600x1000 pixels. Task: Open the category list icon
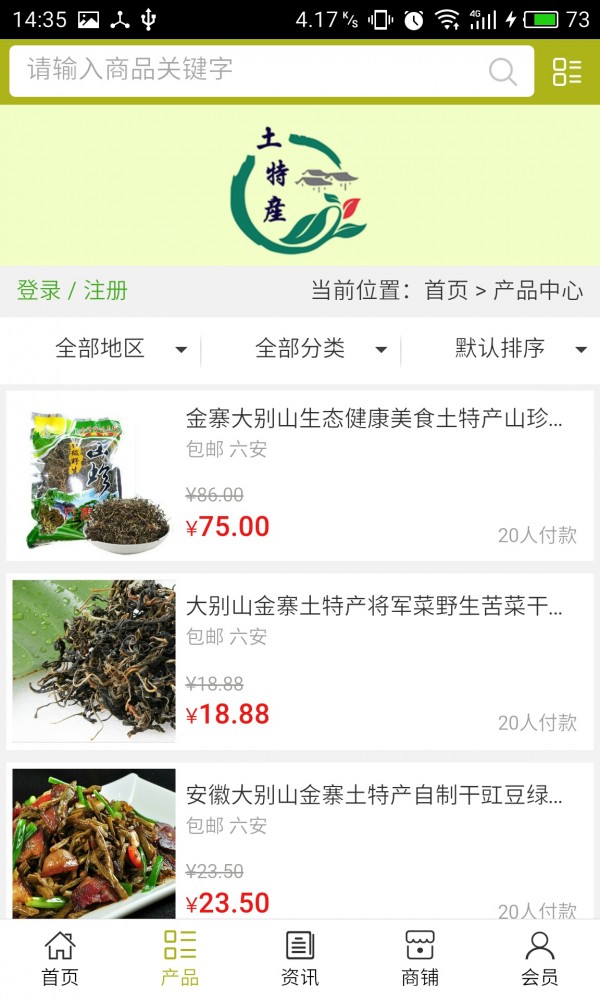[567, 71]
